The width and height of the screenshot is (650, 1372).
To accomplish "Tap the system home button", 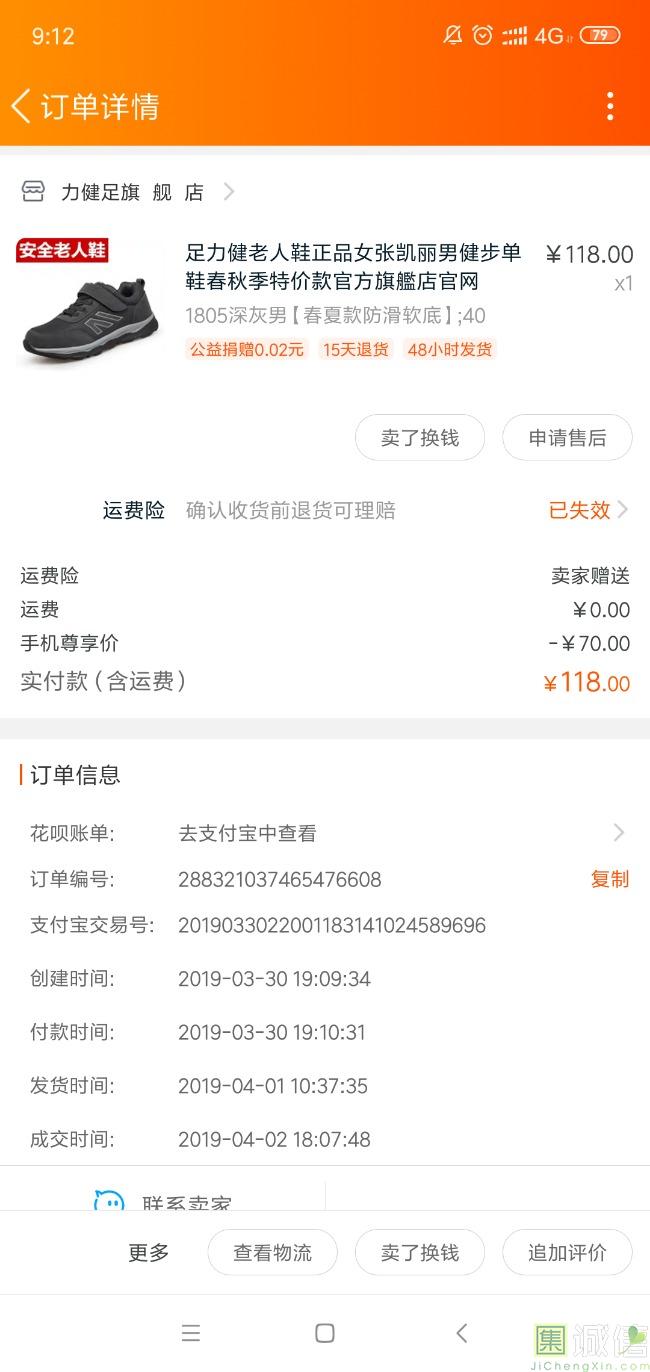I will coord(325,1332).
